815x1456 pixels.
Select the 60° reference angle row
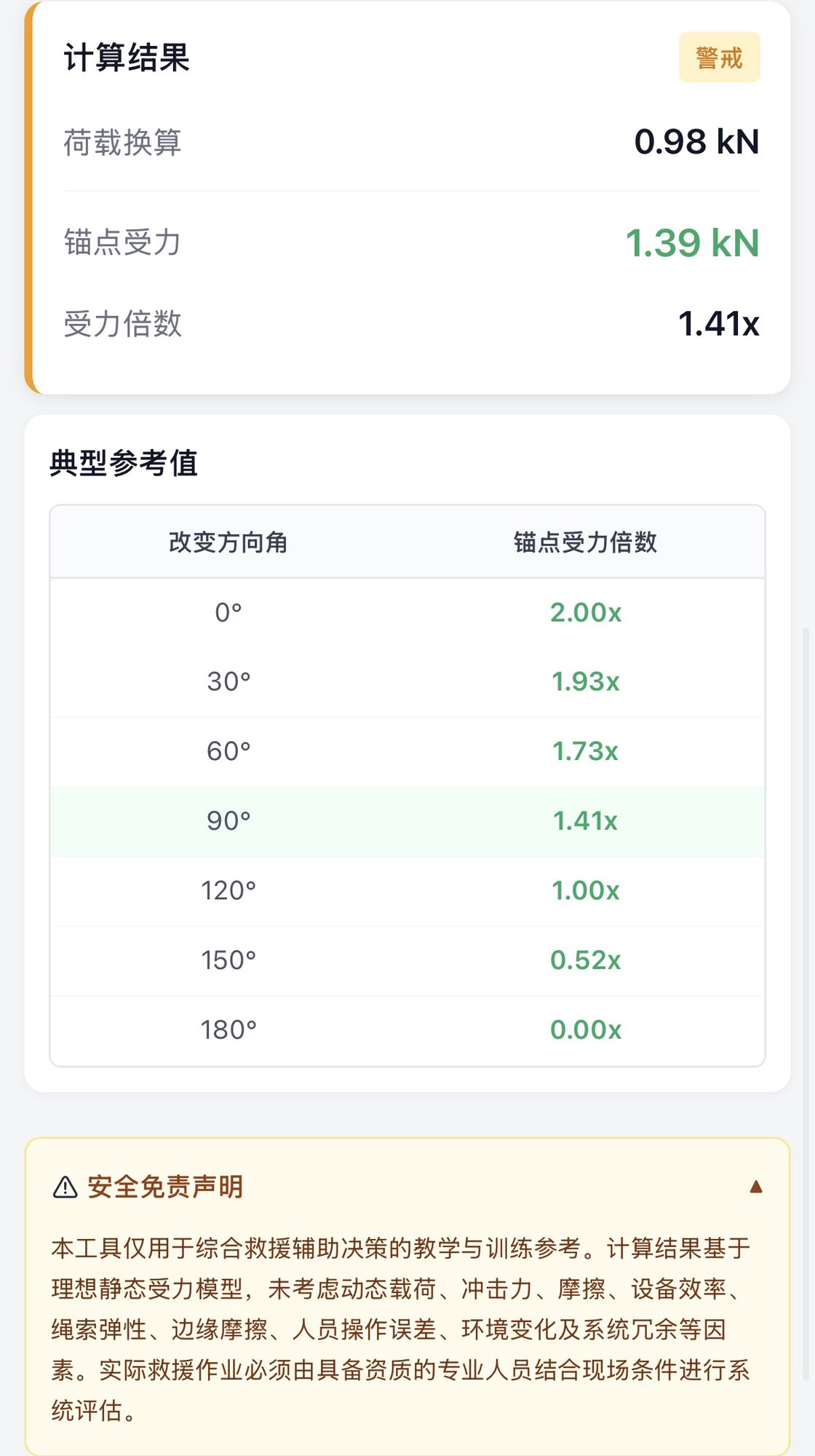click(407, 751)
